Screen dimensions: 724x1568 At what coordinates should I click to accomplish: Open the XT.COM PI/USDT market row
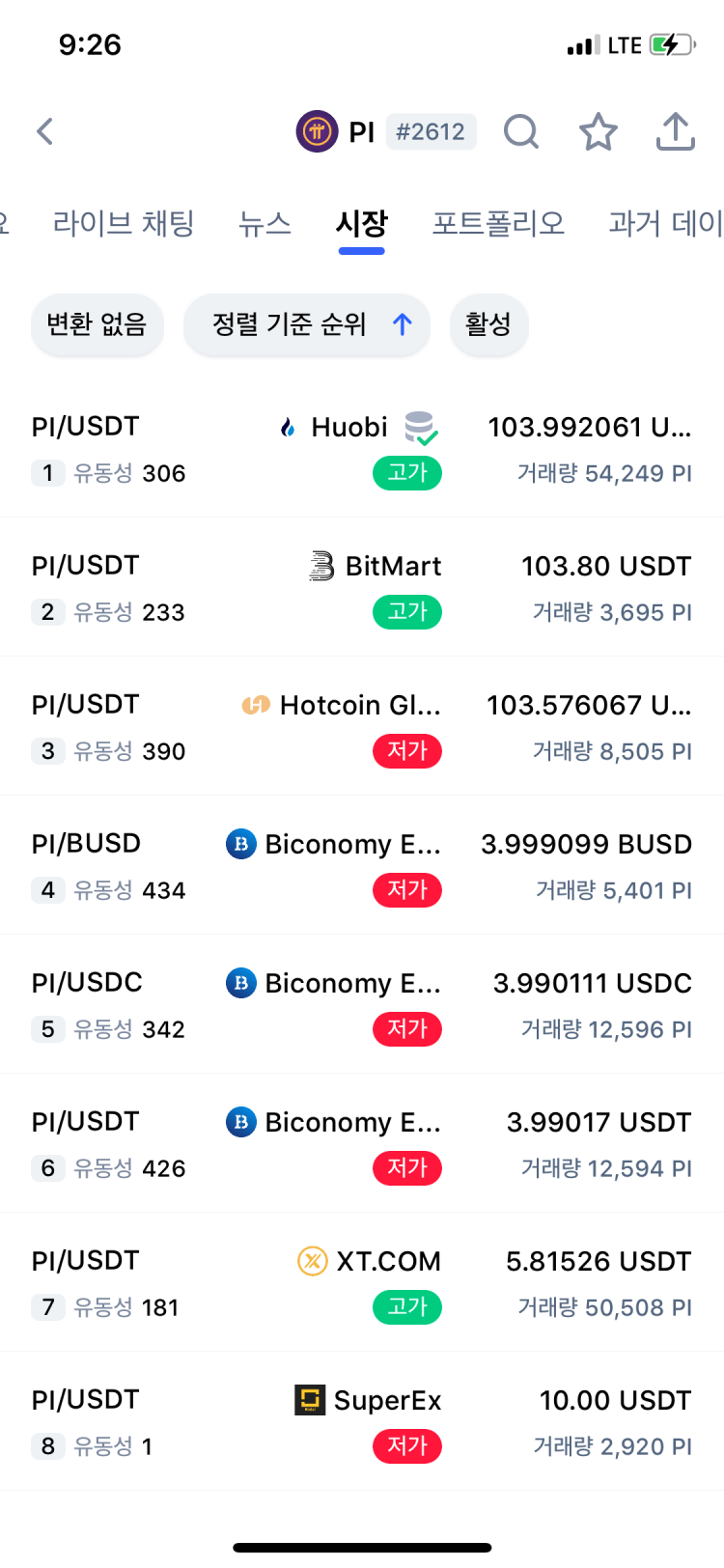click(x=362, y=1282)
